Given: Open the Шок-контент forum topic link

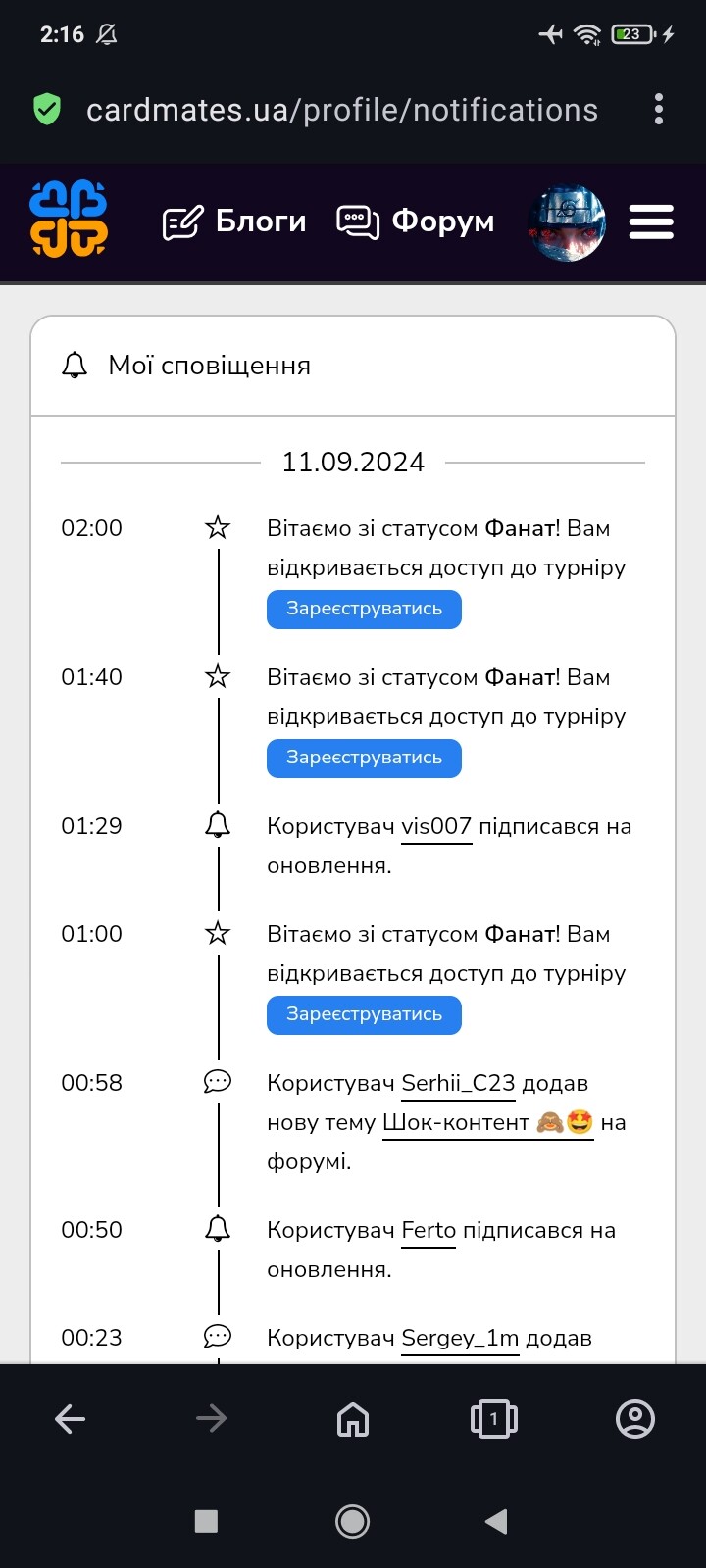Looking at the screenshot, I should tap(487, 1123).
